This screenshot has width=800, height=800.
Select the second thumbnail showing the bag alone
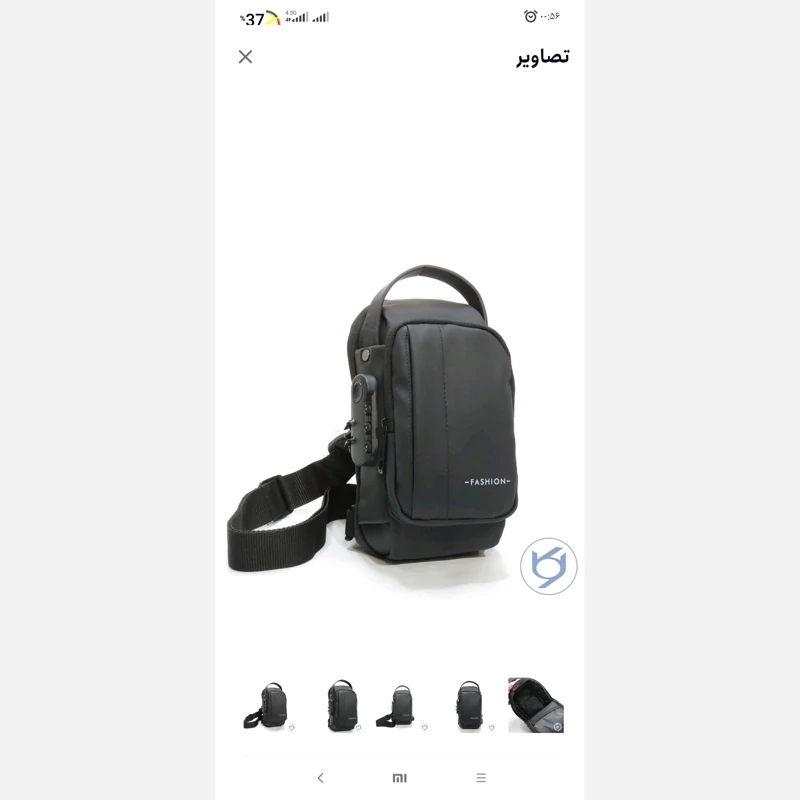pyautogui.click(x=341, y=706)
